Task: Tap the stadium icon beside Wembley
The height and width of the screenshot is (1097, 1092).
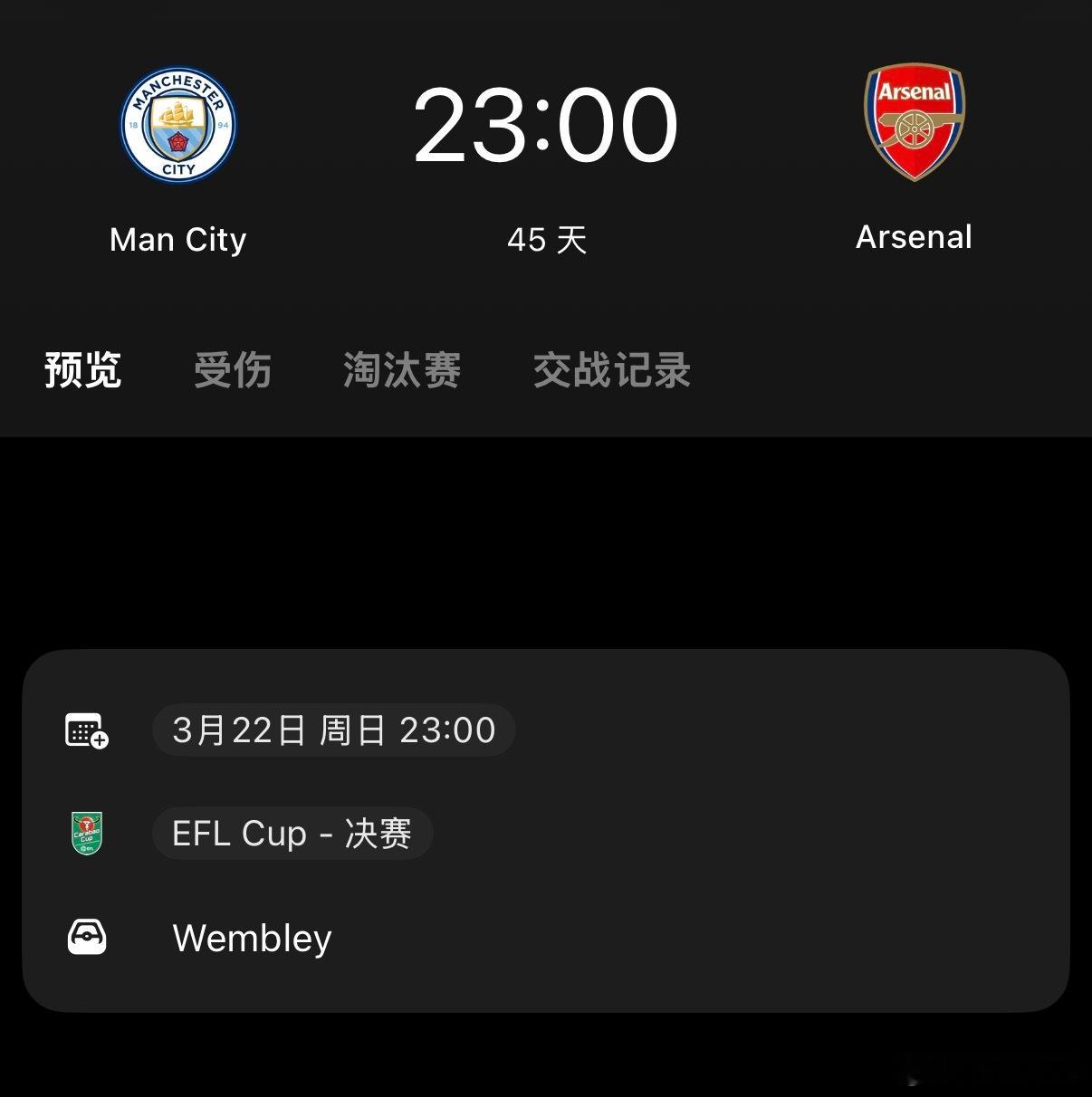Action: (x=86, y=938)
